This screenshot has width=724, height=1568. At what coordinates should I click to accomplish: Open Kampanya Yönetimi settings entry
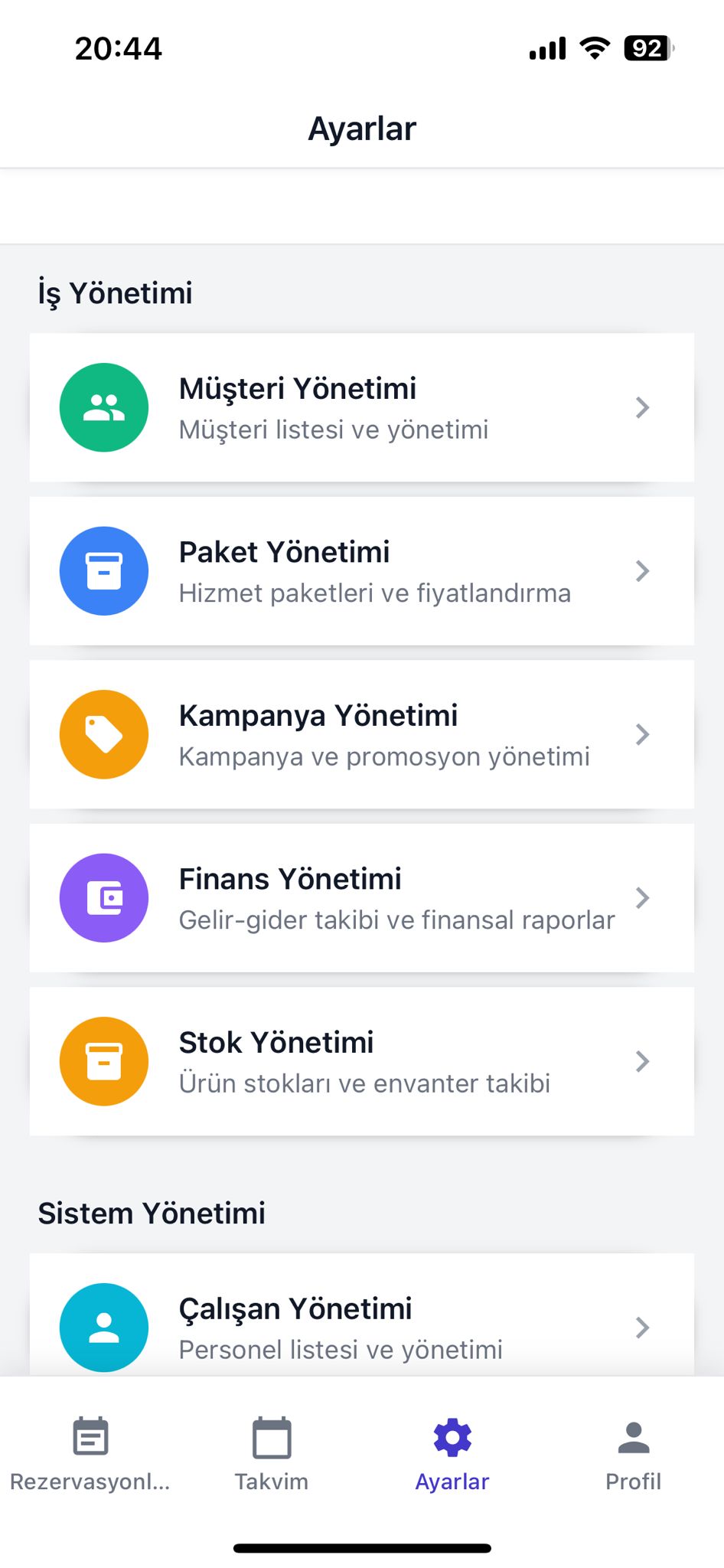362,733
